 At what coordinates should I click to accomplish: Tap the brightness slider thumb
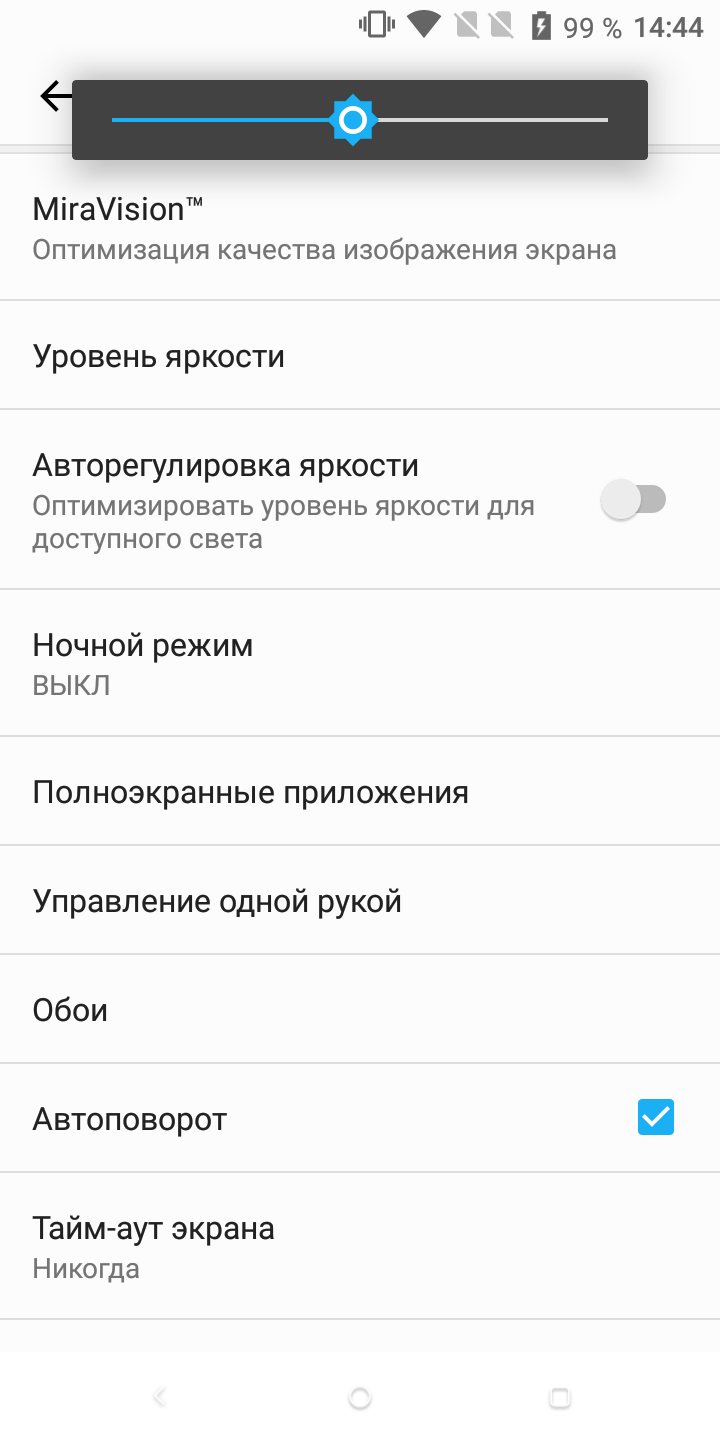coord(352,120)
